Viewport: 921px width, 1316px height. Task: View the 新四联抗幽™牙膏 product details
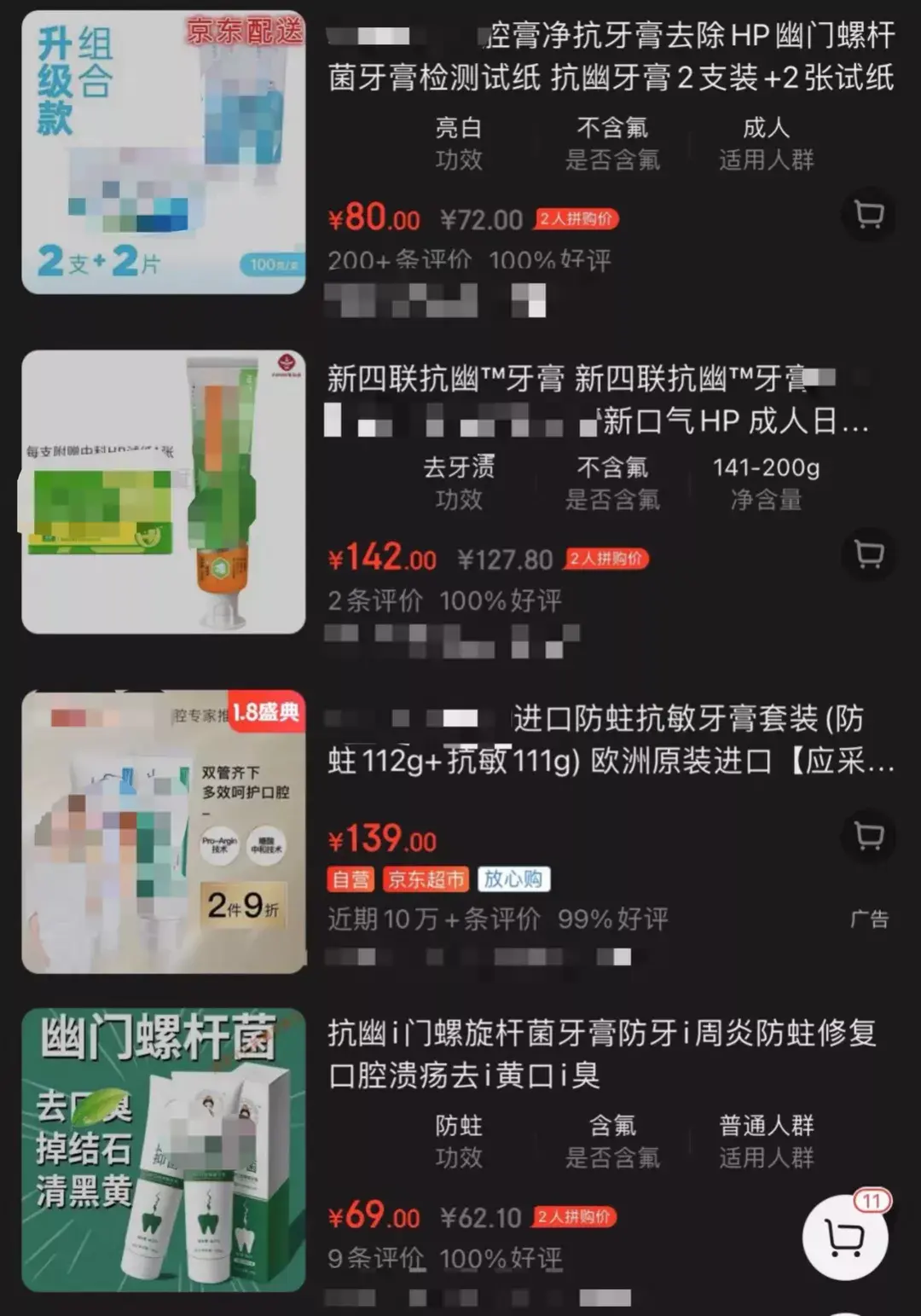(597, 399)
